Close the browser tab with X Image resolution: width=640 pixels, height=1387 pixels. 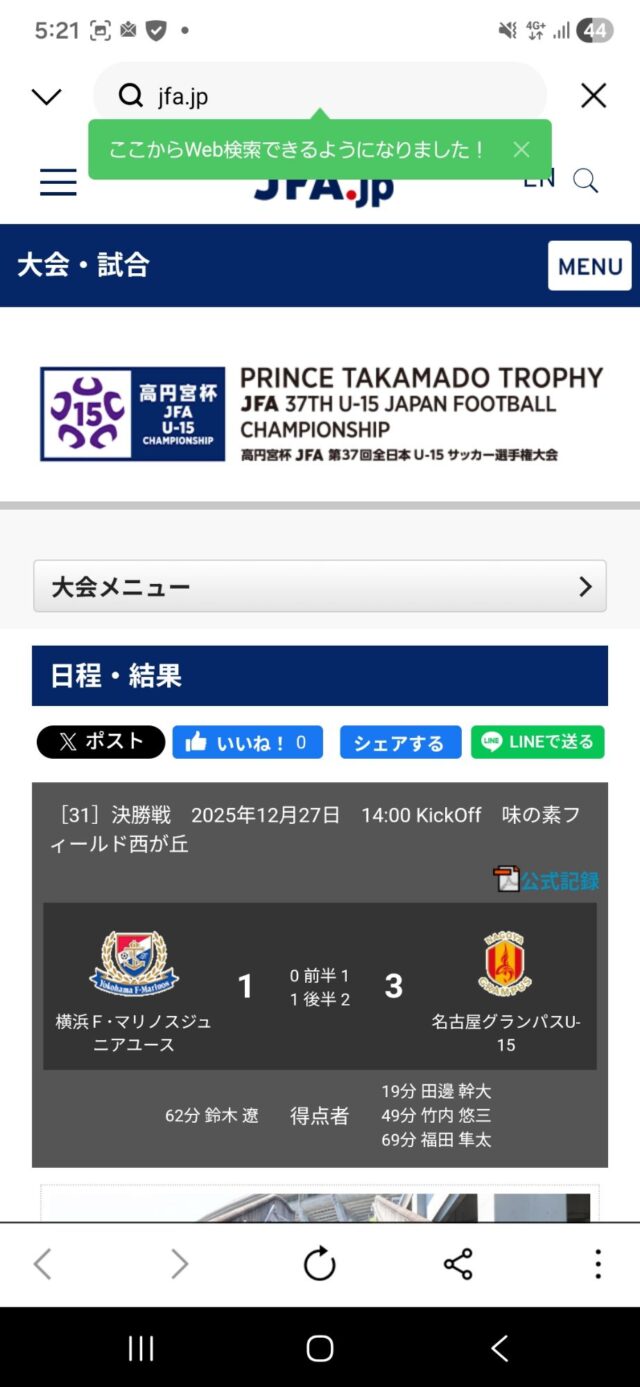pos(594,95)
